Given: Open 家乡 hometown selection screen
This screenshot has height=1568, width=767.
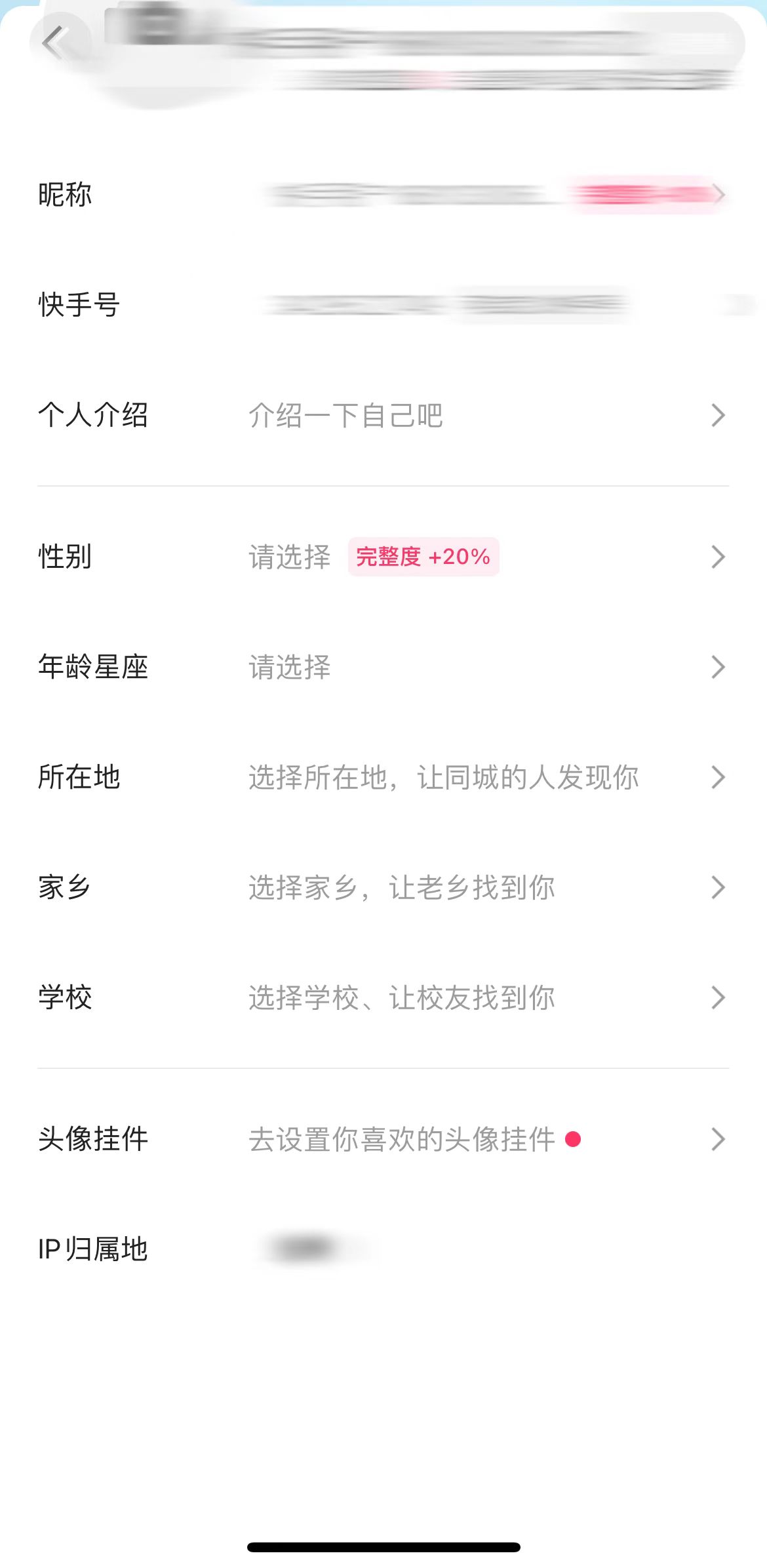Looking at the screenshot, I should pos(401,888).
